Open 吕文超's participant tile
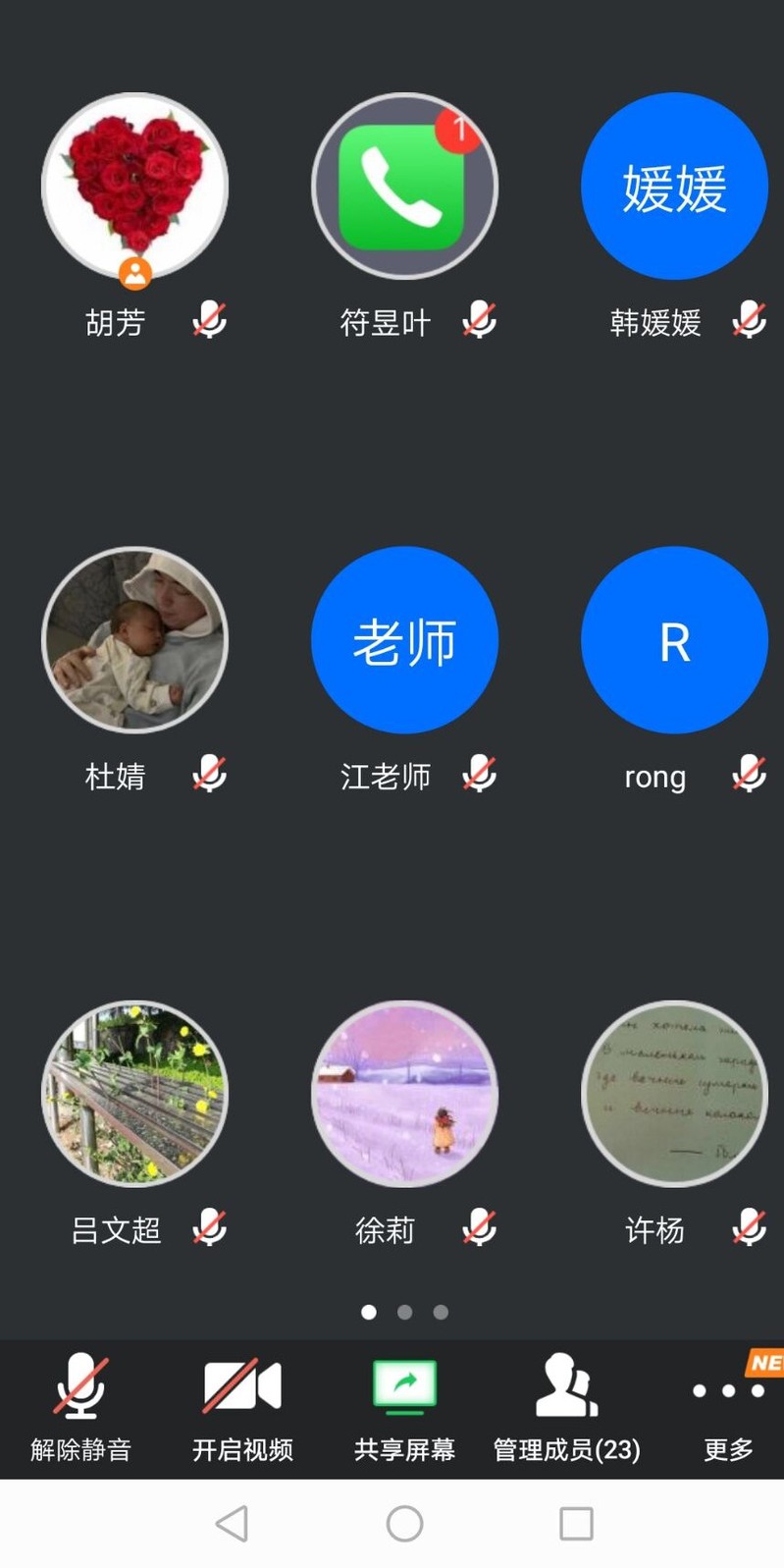The width and height of the screenshot is (784, 1568). [134, 1094]
